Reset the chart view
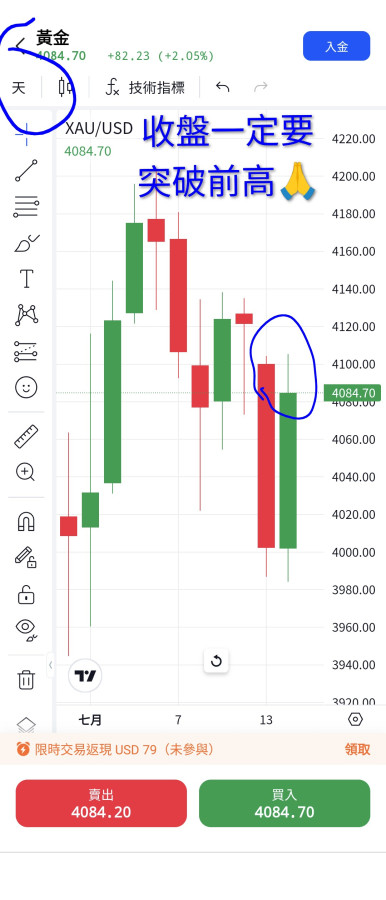The width and height of the screenshot is (386, 900). pyautogui.click(x=217, y=661)
